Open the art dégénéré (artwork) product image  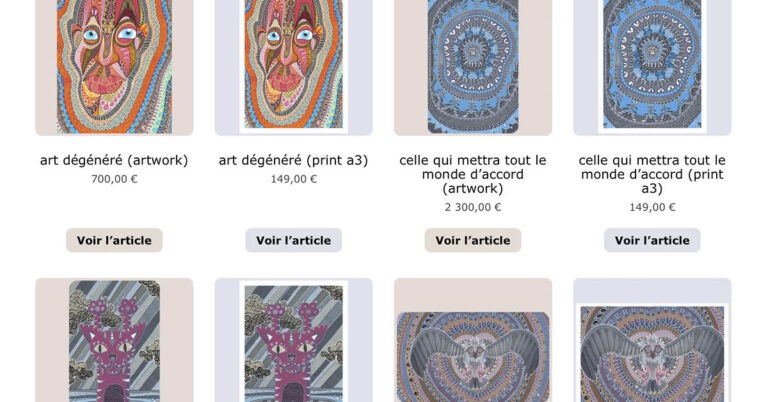114,66
